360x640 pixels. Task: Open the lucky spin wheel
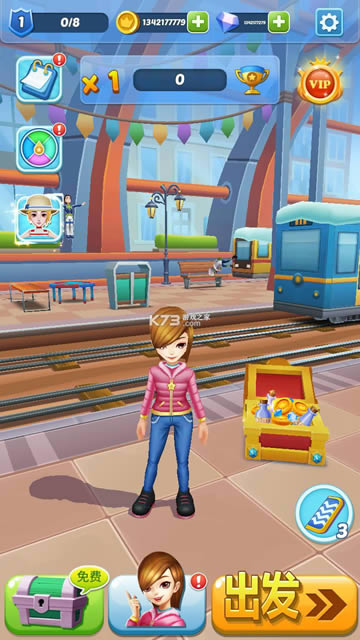[40, 149]
